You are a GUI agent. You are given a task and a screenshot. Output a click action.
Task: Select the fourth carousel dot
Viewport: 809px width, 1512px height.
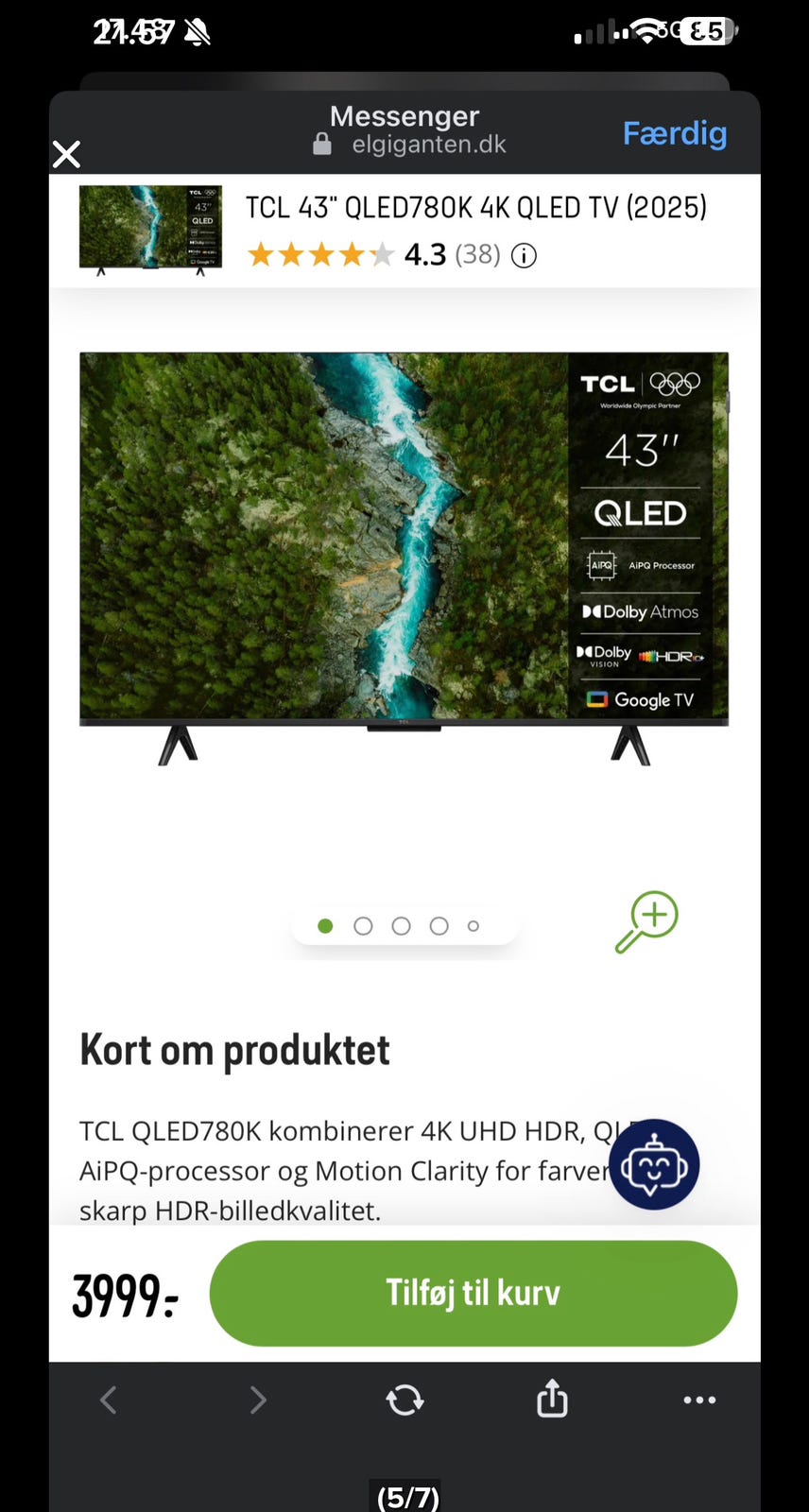[x=439, y=926]
